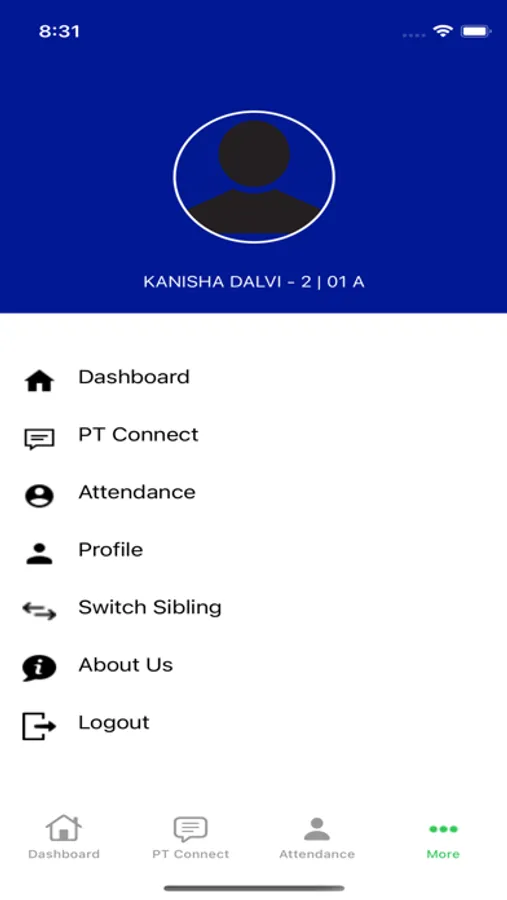The width and height of the screenshot is (507, 900).
Task: Tap Logout to sign out
Action: (253, 723)
